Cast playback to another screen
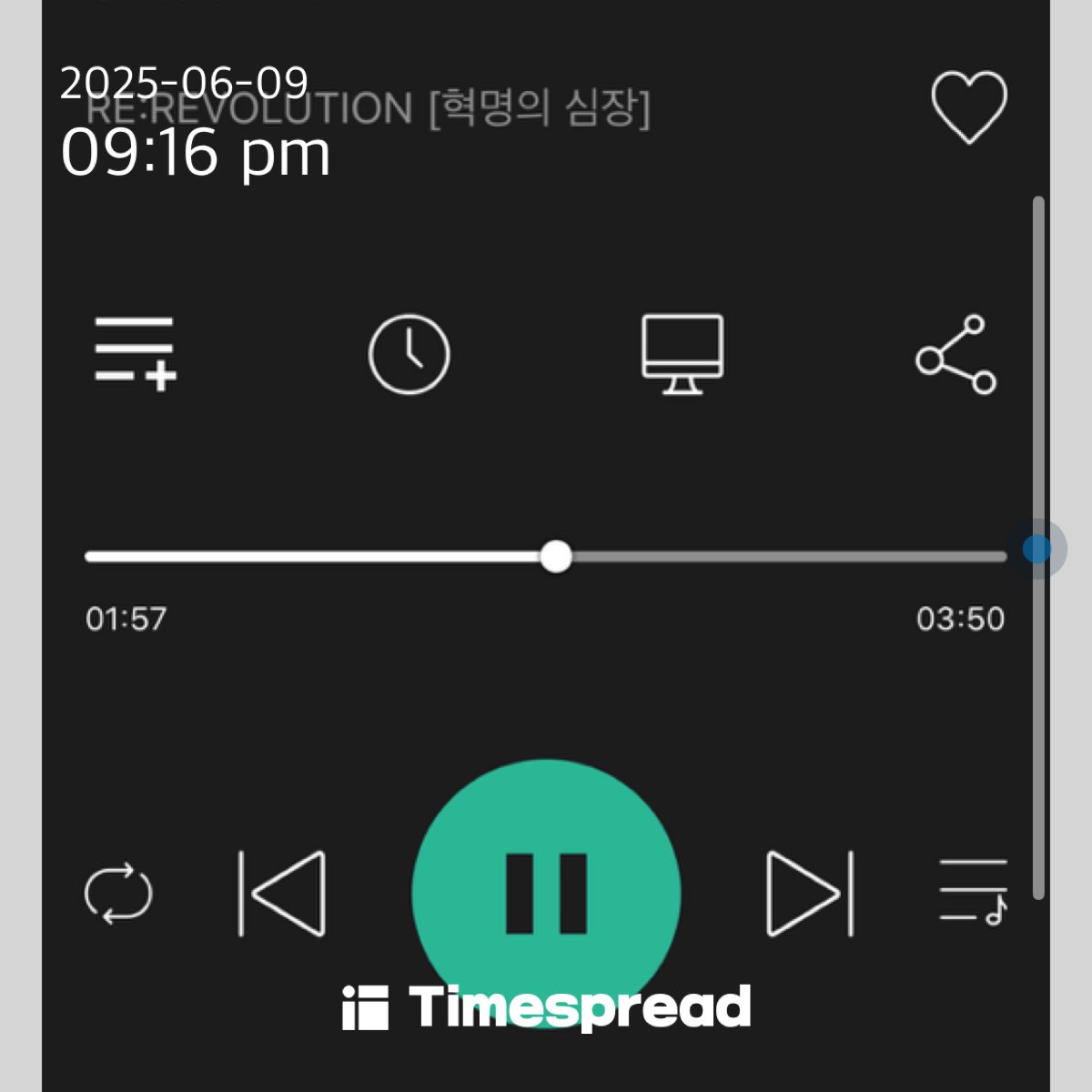Screen dimensions: 1092x1092 click(682, 354)
